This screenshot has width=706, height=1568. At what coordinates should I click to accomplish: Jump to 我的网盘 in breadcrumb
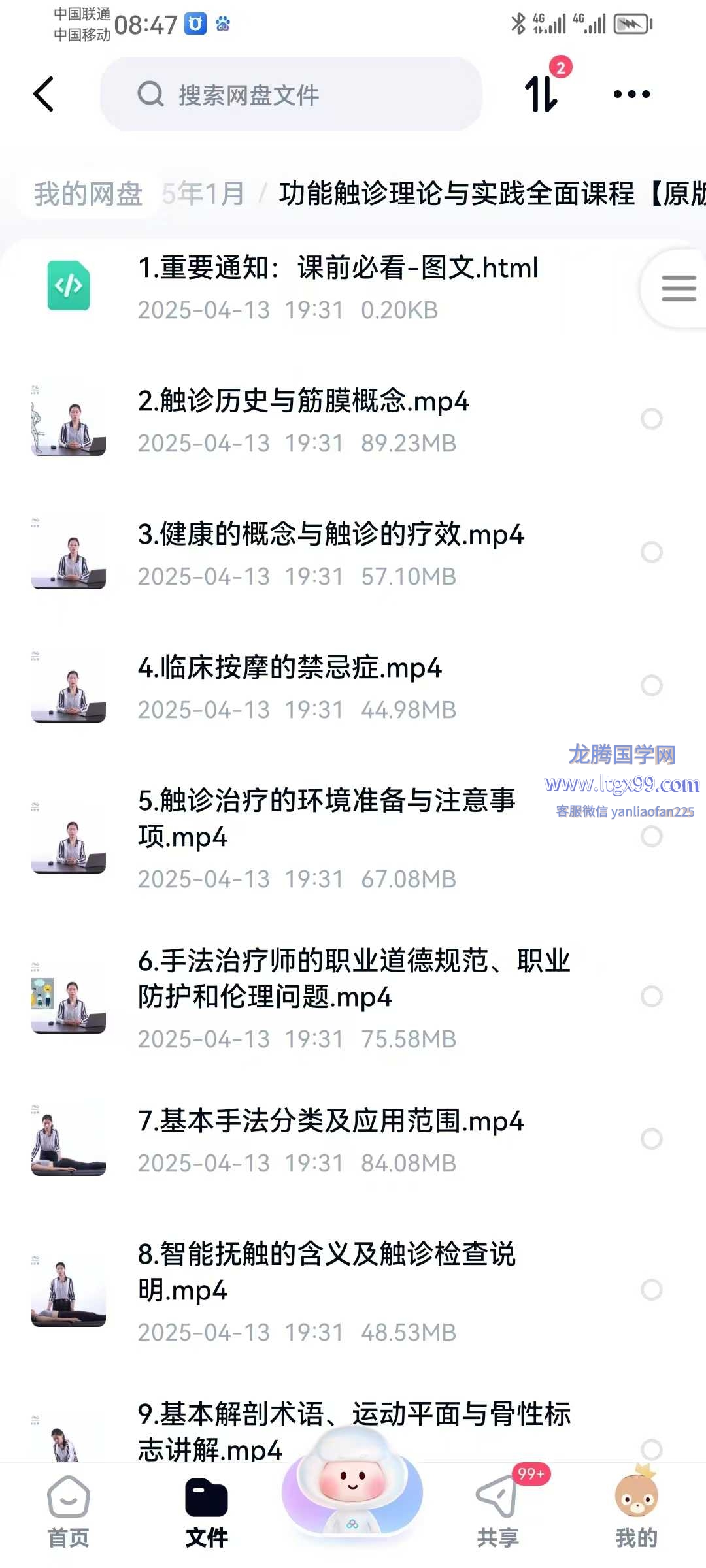coord(88,194)
